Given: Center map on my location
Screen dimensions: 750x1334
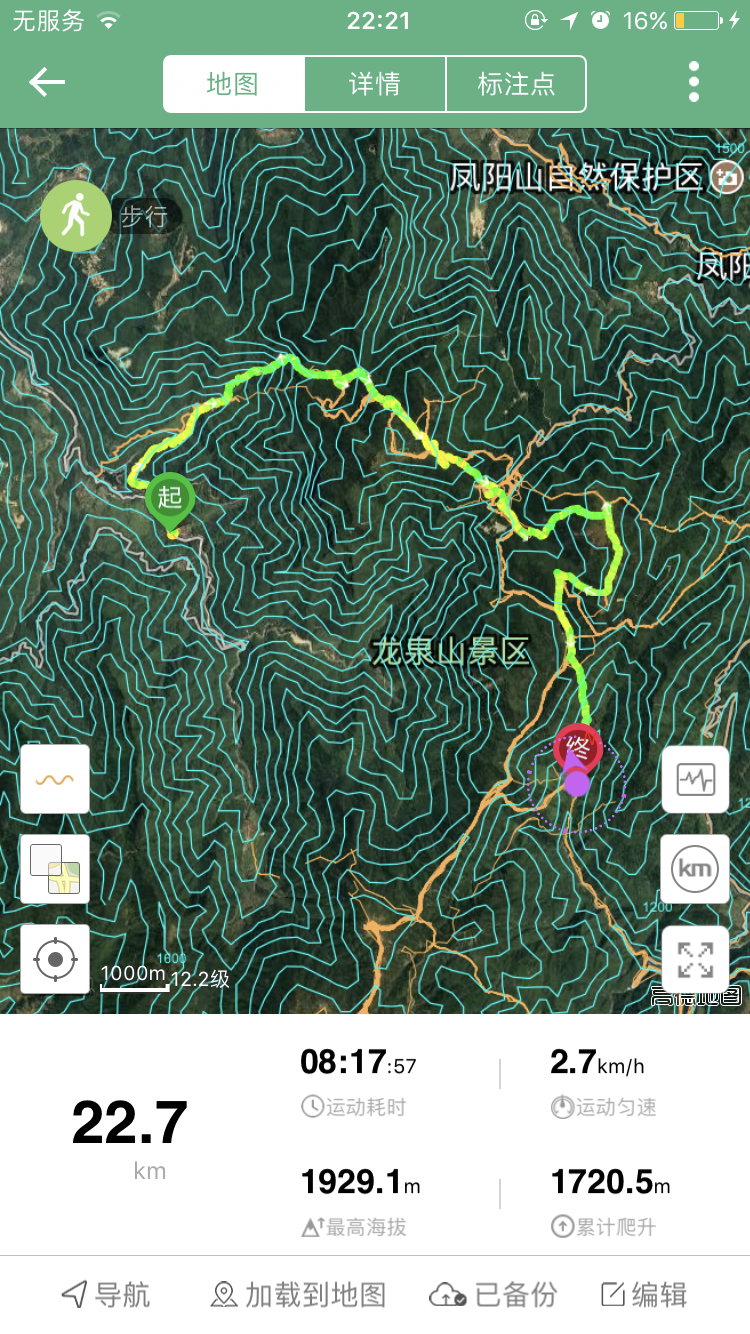Looking at the screenshot, I should pos(55,959).
